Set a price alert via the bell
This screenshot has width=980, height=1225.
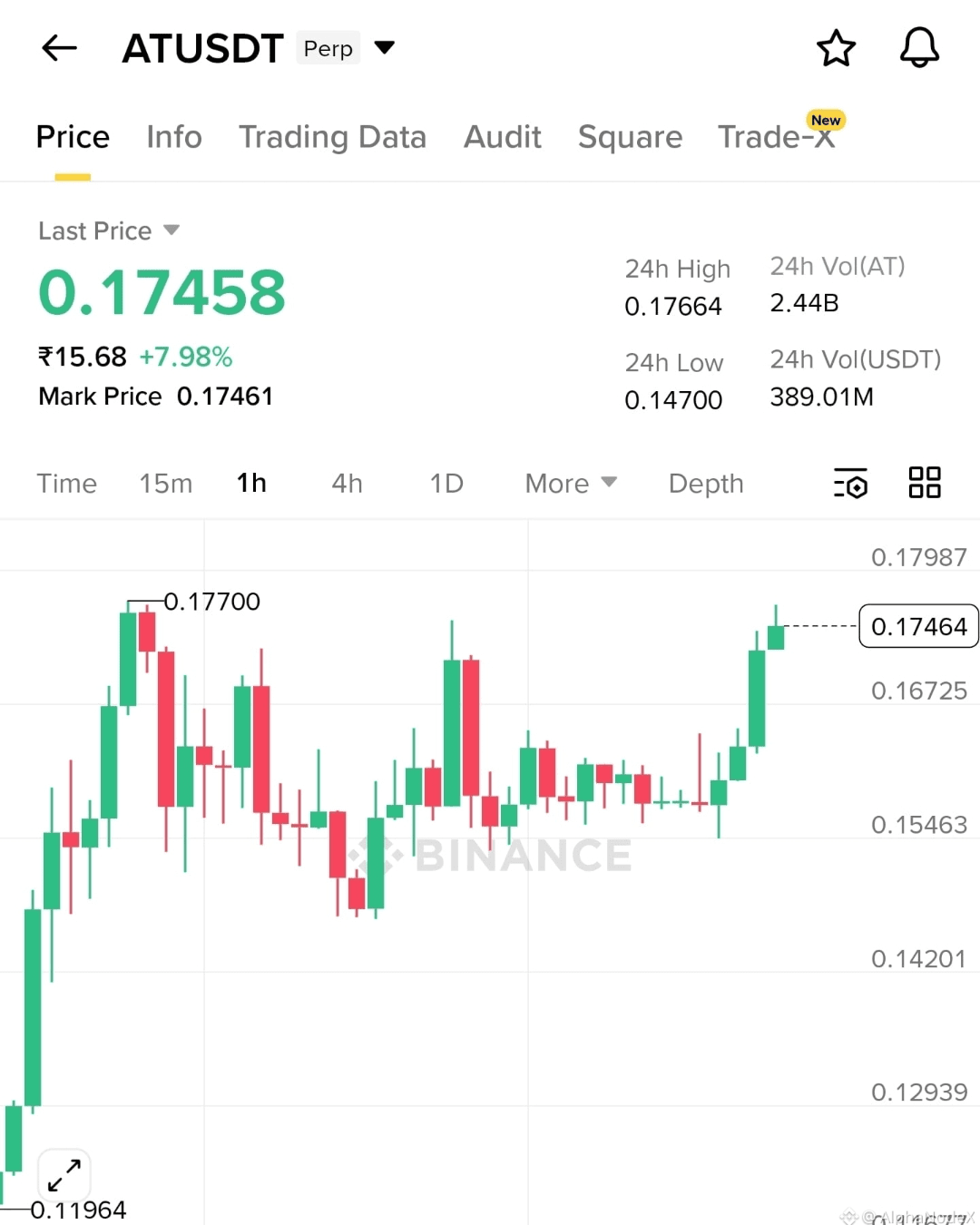919,48
